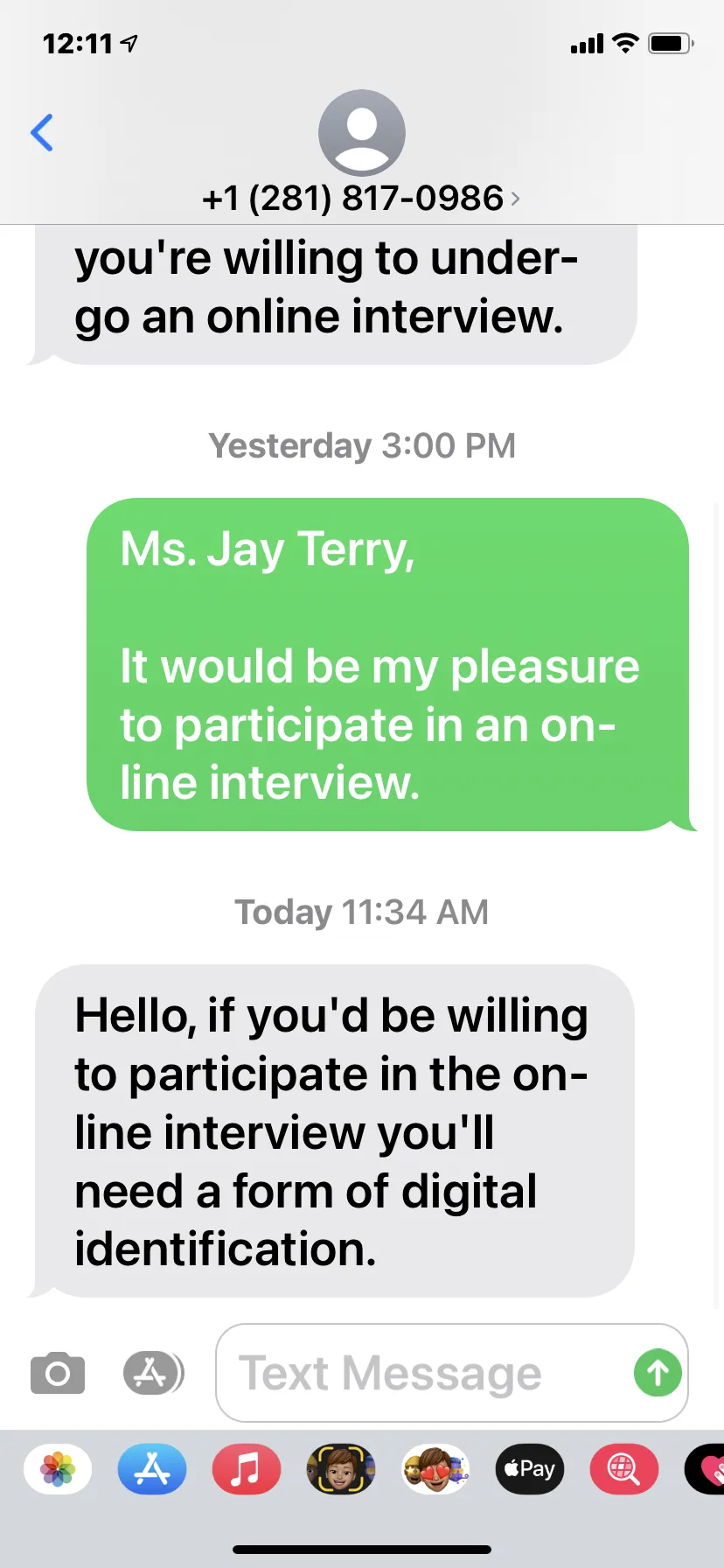Go back to the messages list
Image resolution: width=724 pixels, height=1568 pixels.
click(x=42, y=133)
